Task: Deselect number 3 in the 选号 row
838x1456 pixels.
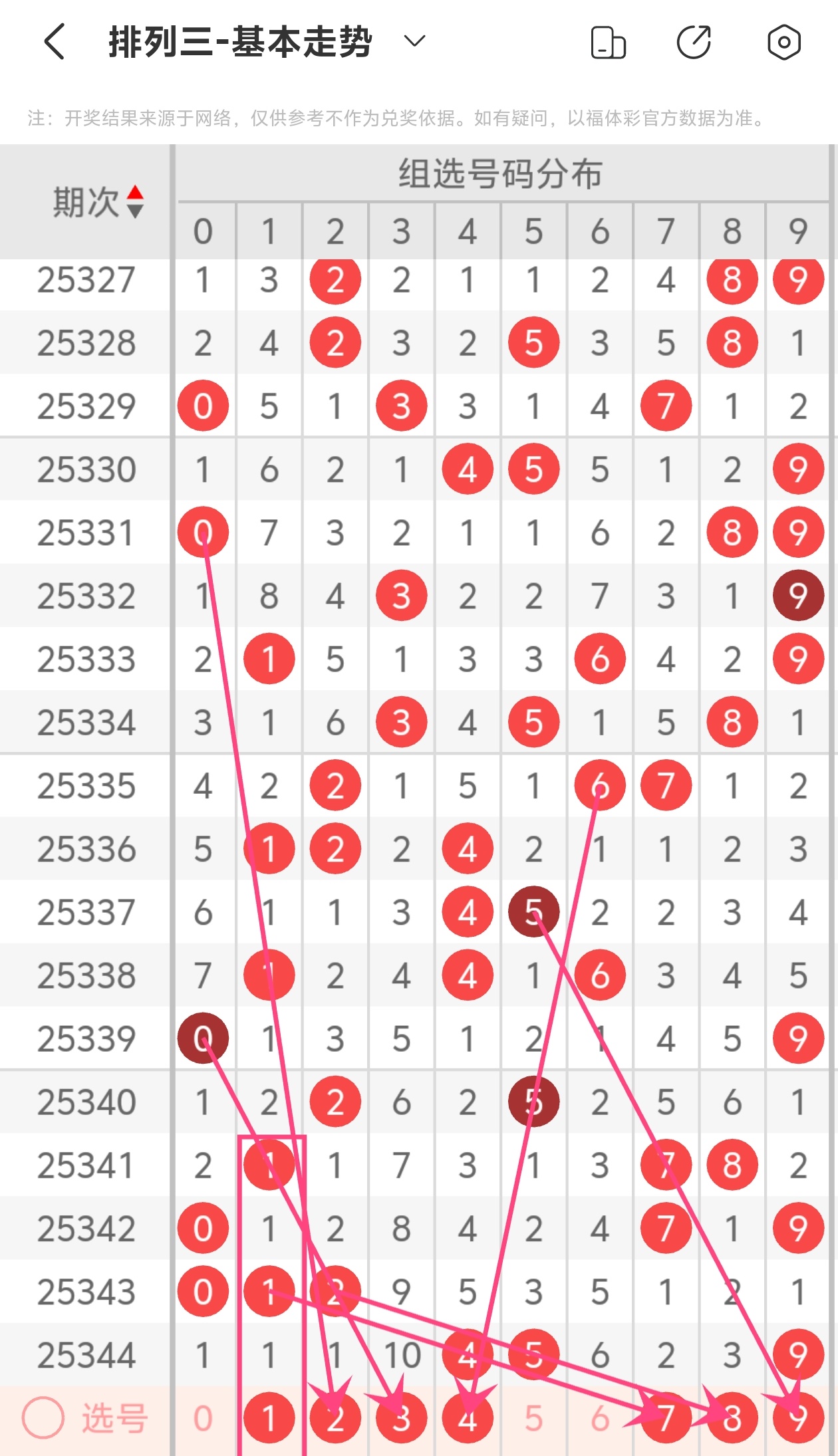Action: pyautogui.click(x=401, y=1418)
